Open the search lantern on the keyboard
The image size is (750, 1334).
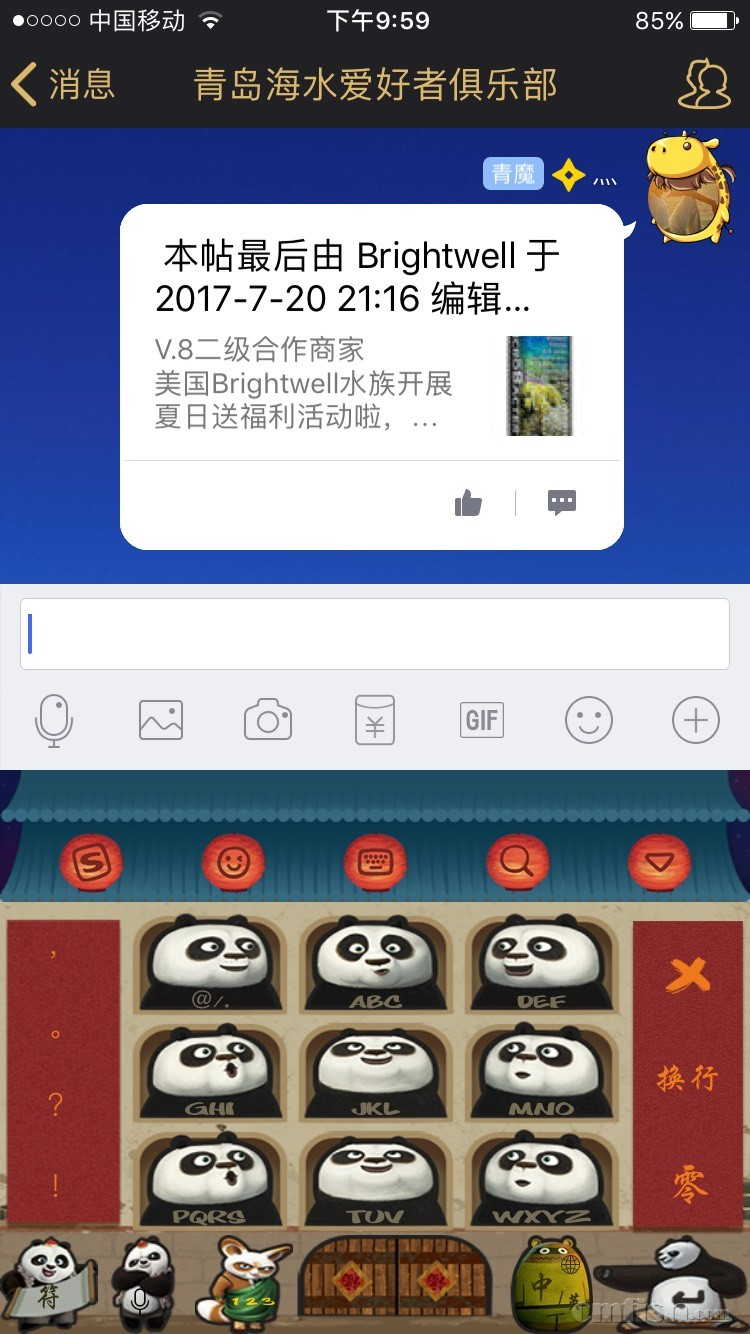(517, 861)
